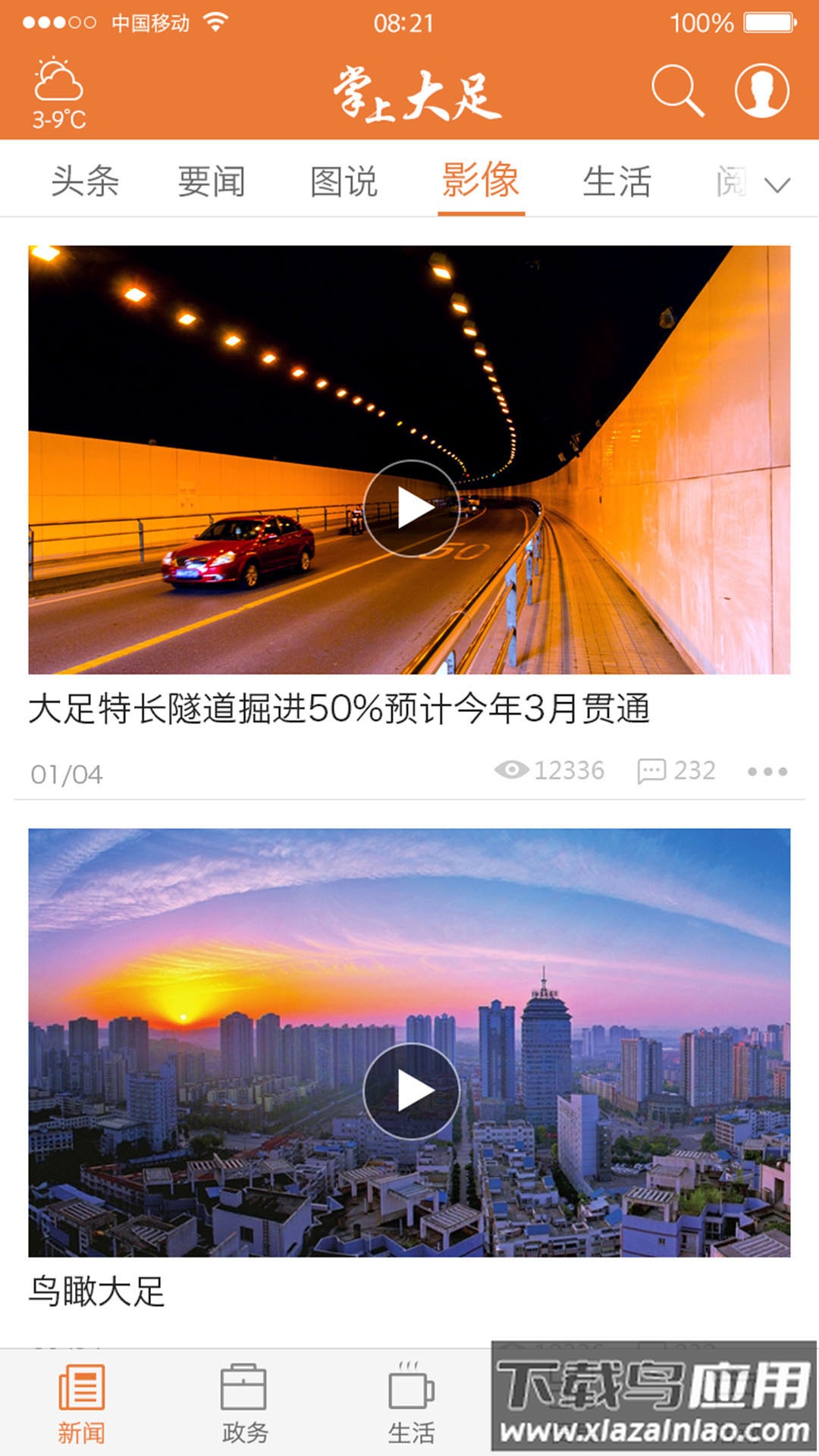The width and height of the screenshot is (819, 1456).
Task: Open the hidden 阅 channel tab
Action: (x=730, y=182)
